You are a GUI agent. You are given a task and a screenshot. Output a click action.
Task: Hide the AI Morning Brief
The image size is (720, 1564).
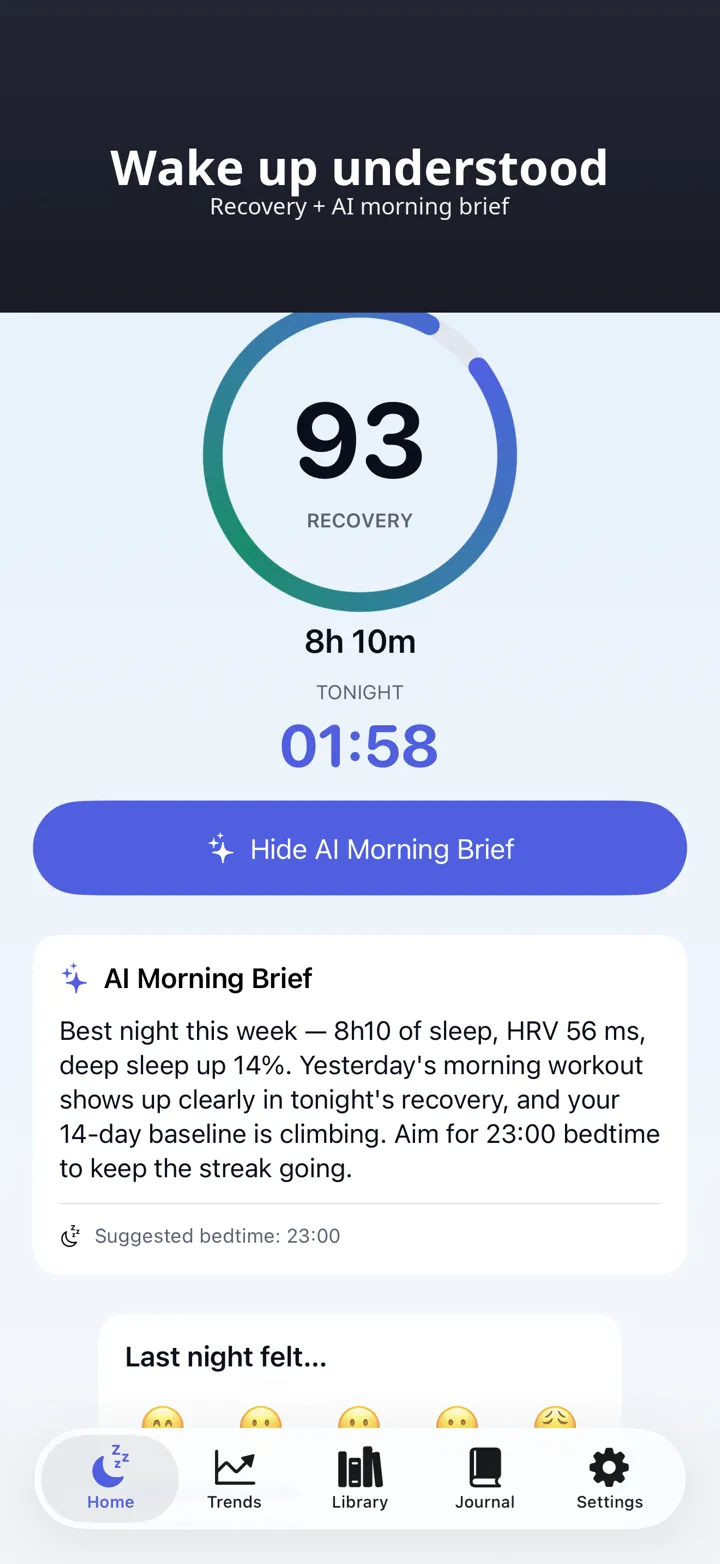(360, 848)
